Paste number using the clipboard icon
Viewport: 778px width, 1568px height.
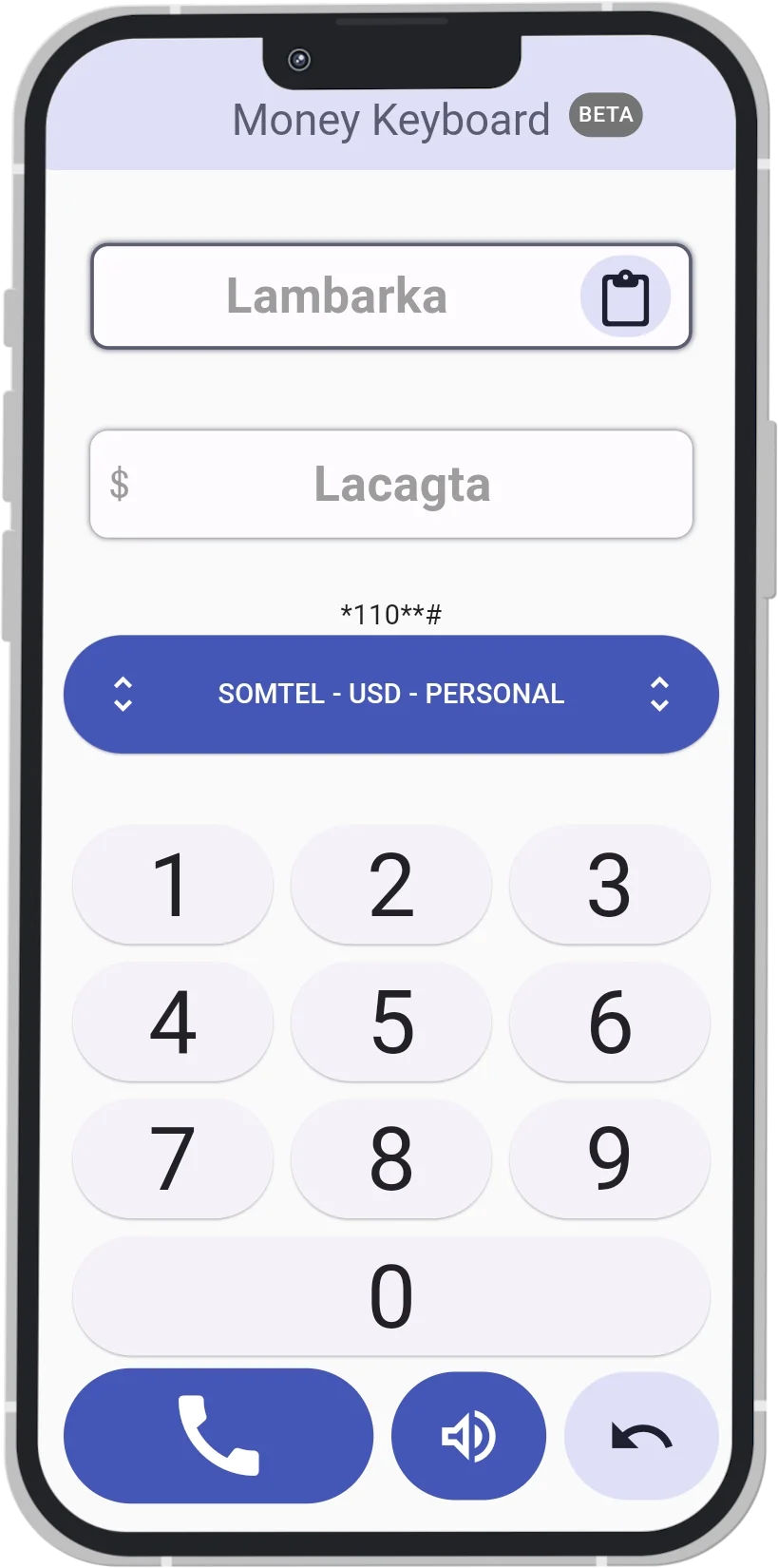625,296
